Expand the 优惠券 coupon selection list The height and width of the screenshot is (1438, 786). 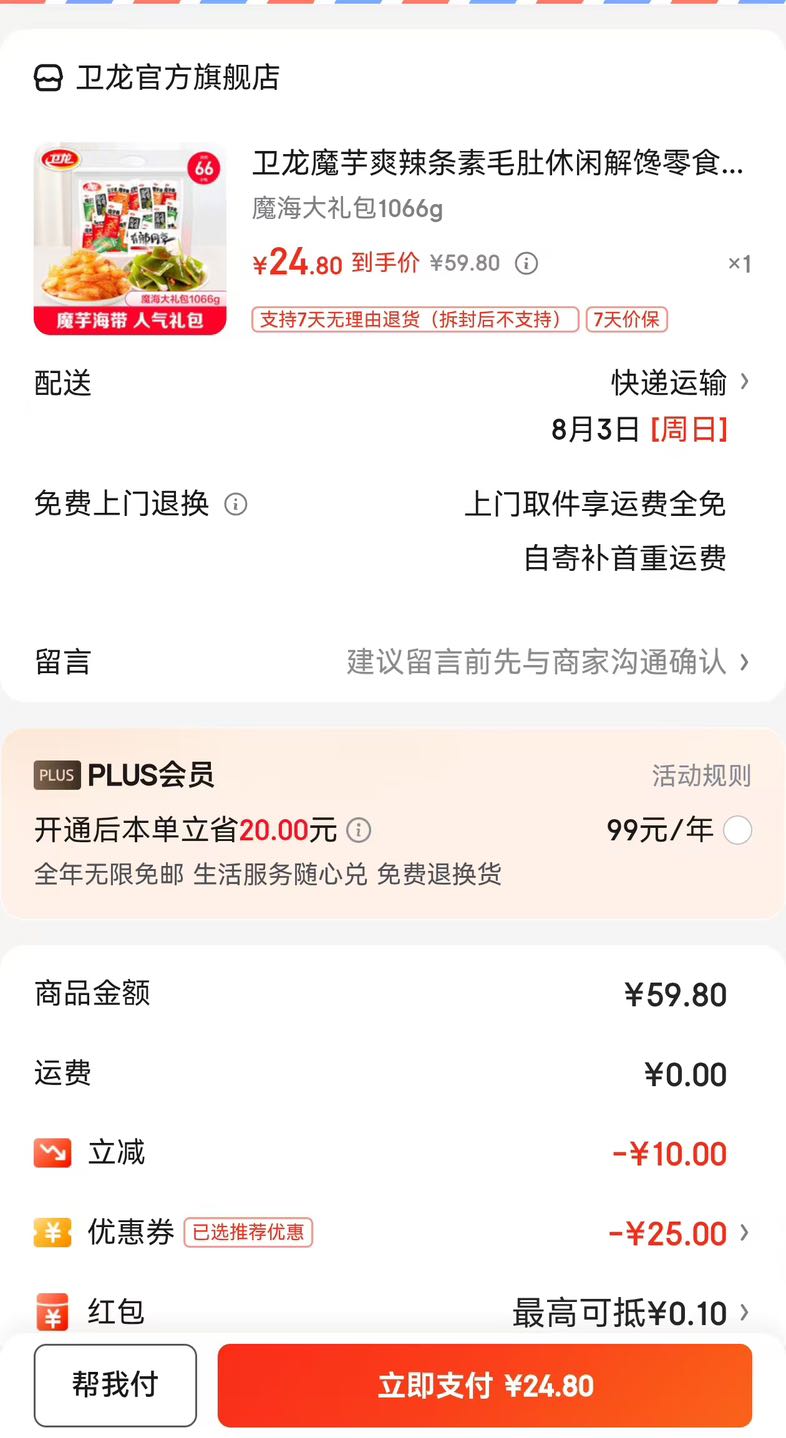(x=743, y=1232)
